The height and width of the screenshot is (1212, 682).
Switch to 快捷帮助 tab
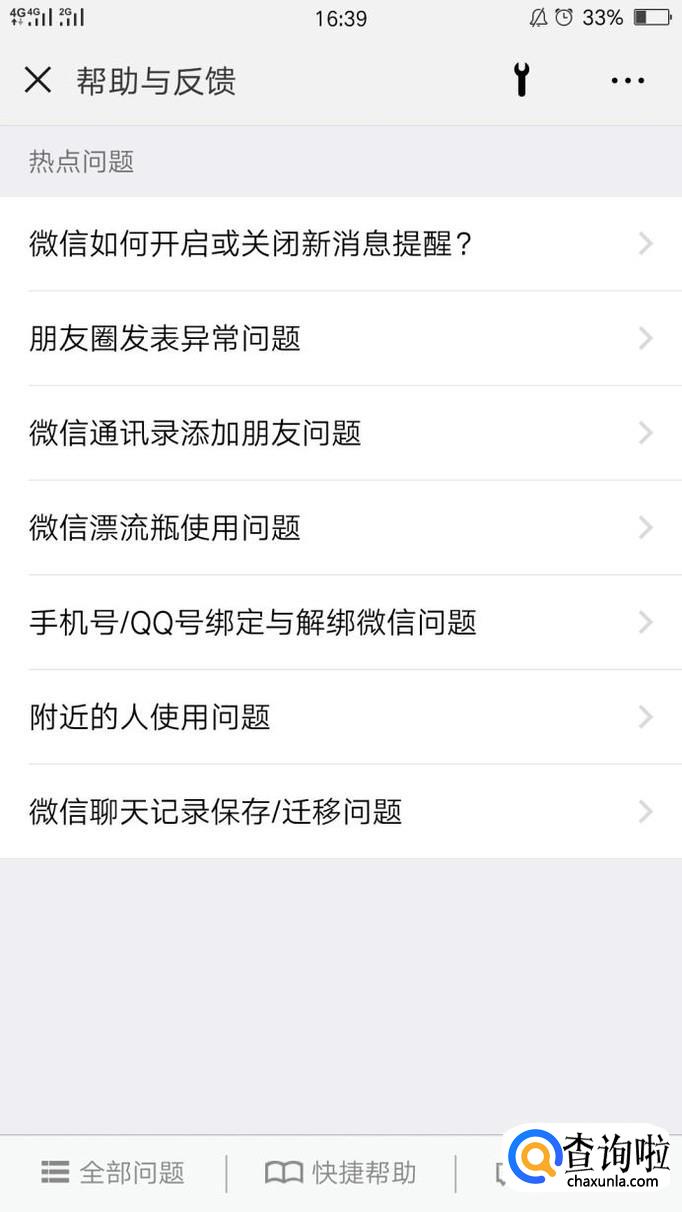(x=341, y=1173)
